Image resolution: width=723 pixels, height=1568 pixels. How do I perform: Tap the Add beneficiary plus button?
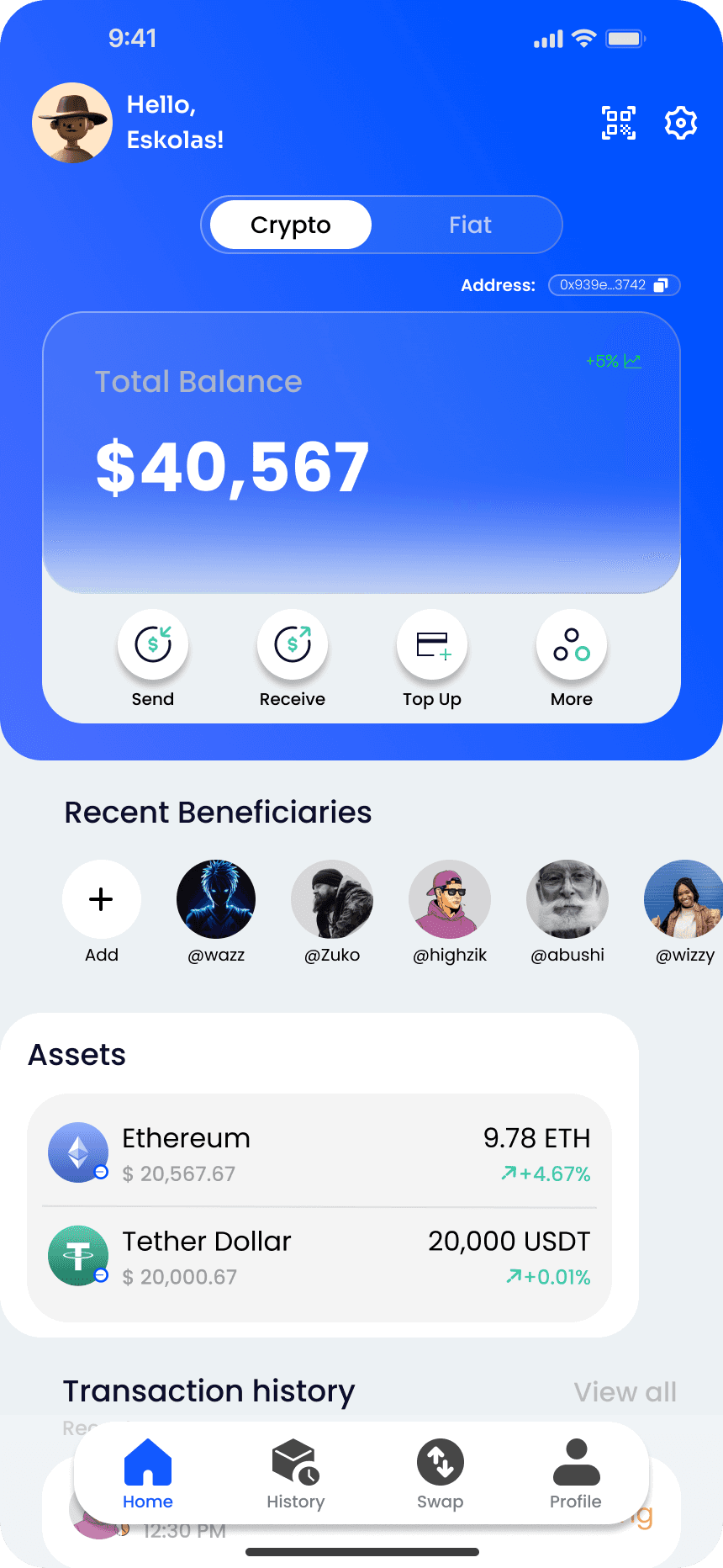(x=101, y=898)
